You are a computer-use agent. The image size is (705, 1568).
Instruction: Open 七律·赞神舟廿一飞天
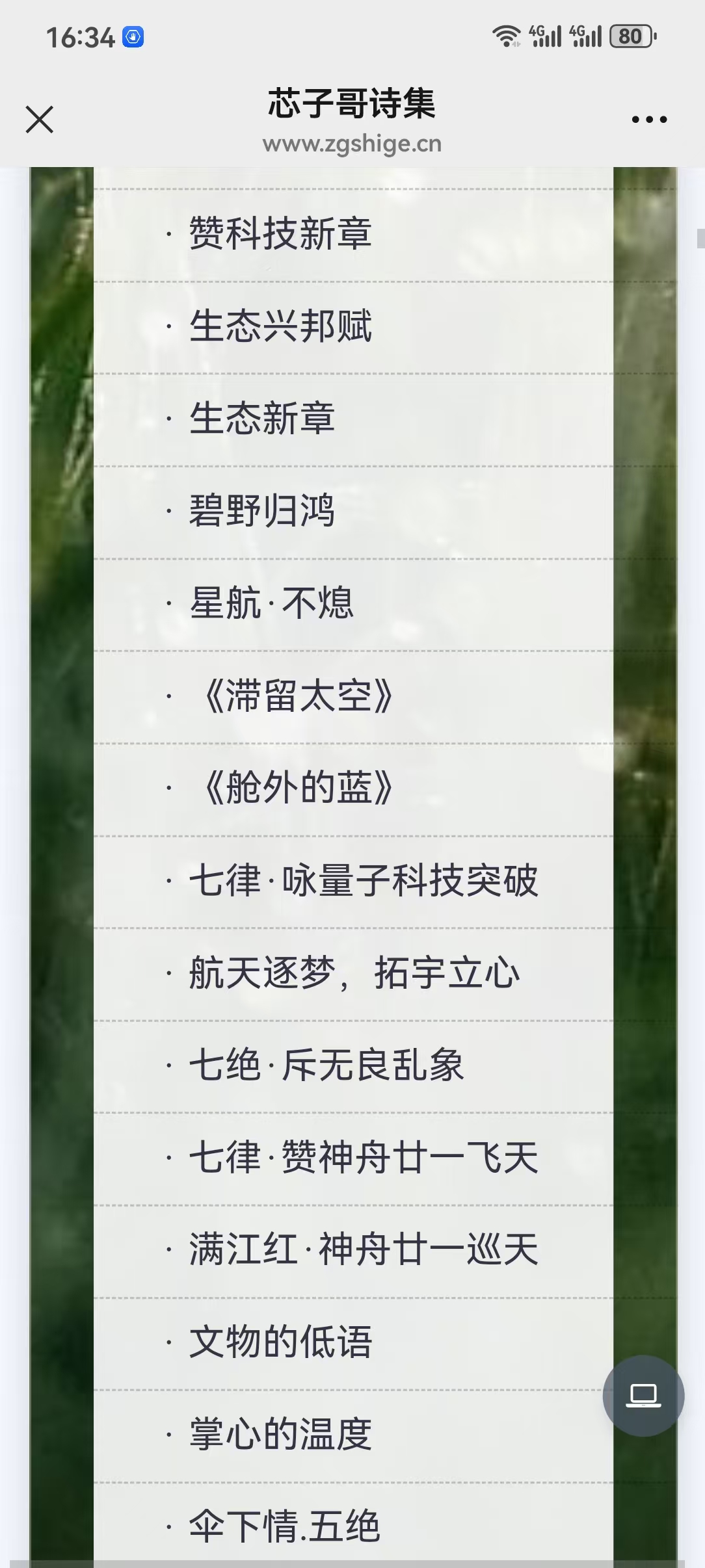[364, 1158]
